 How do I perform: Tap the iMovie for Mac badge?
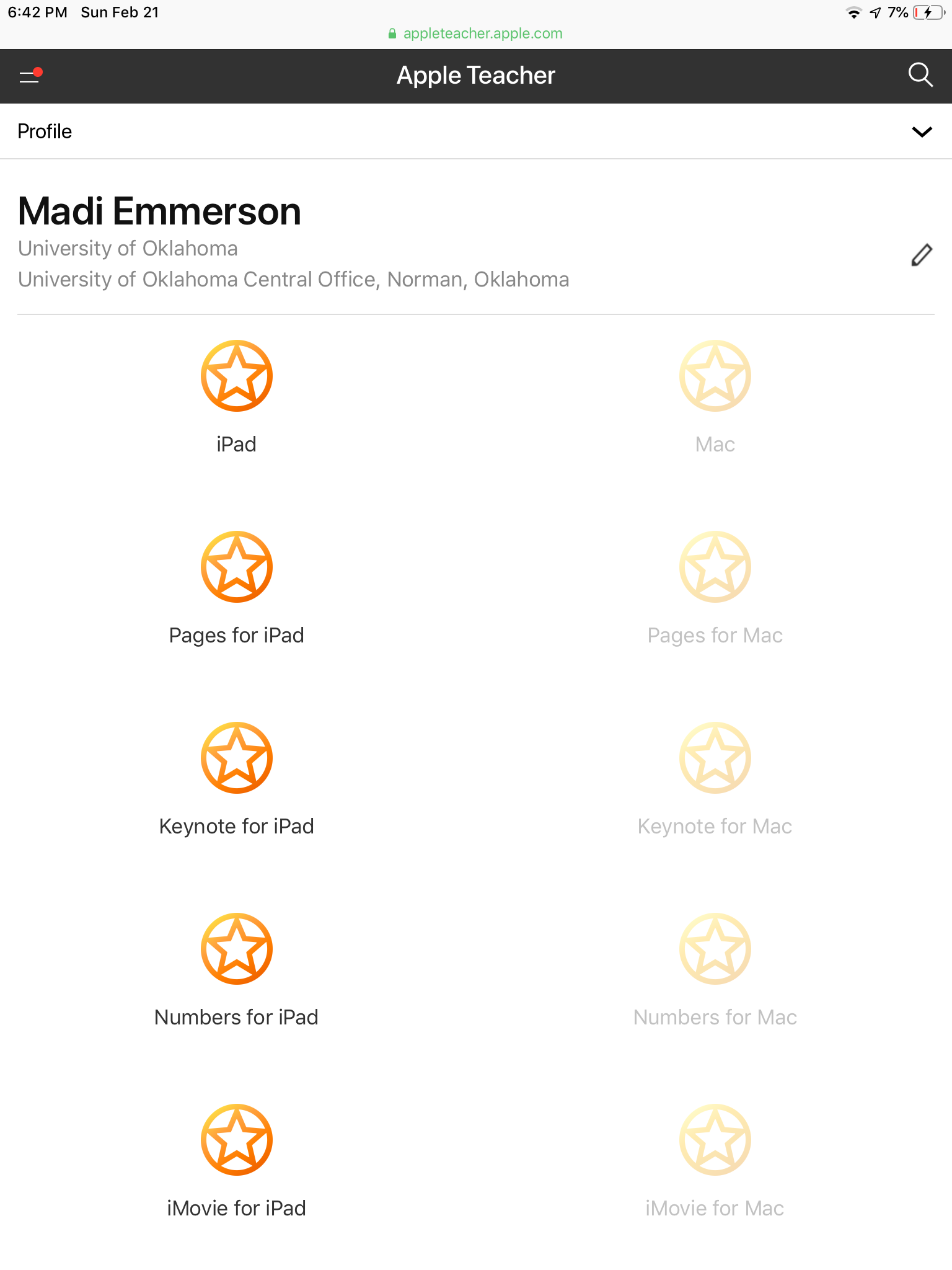pyautogui.click(x=715, y=1140)
